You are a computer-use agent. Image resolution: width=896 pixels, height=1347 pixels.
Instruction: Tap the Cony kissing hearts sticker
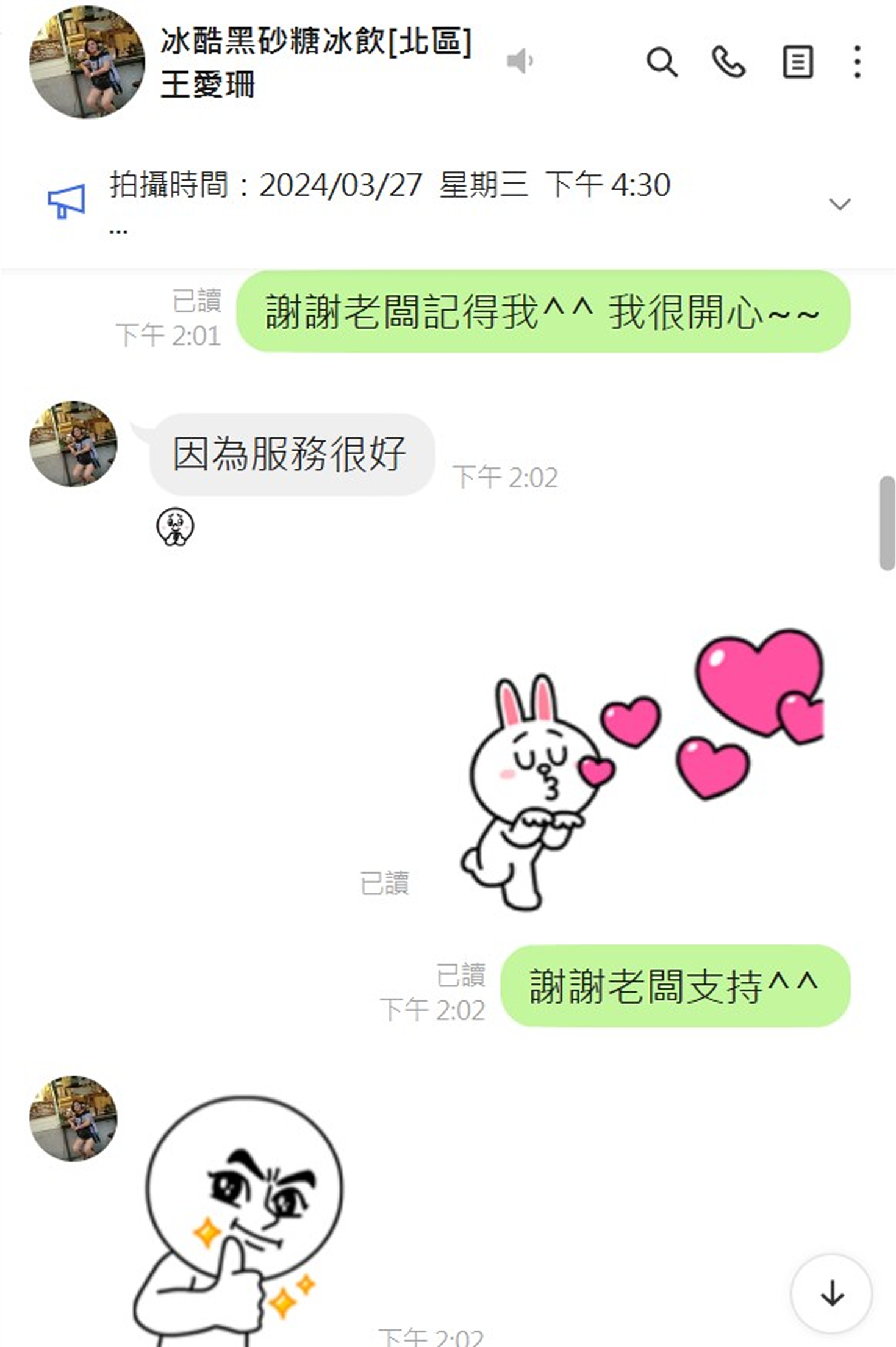point(640,769)
